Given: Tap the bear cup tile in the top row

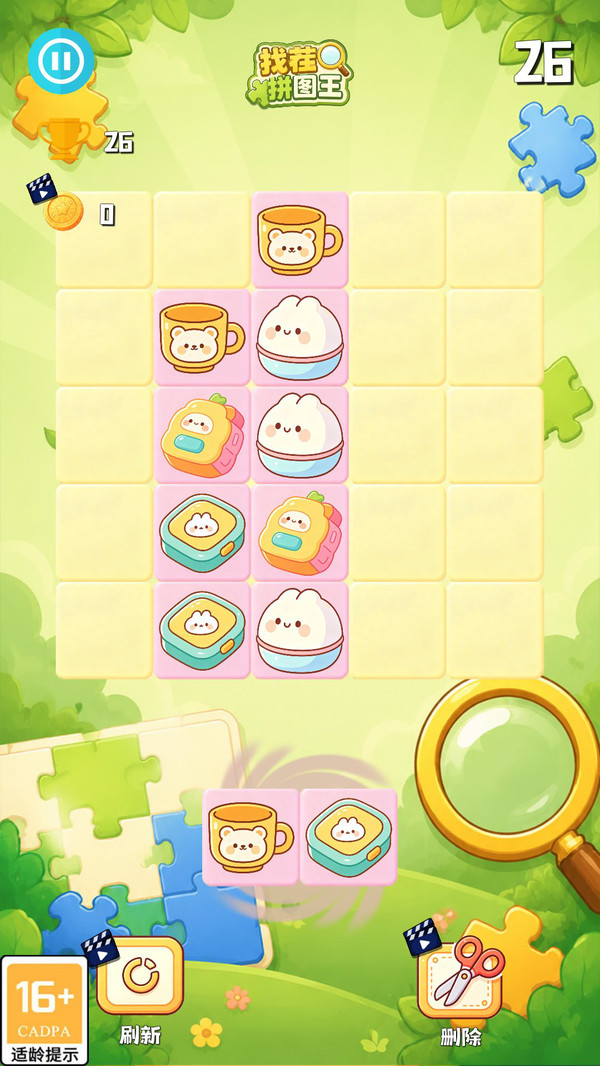Looking at the screenshot, I should coord(300,240).
